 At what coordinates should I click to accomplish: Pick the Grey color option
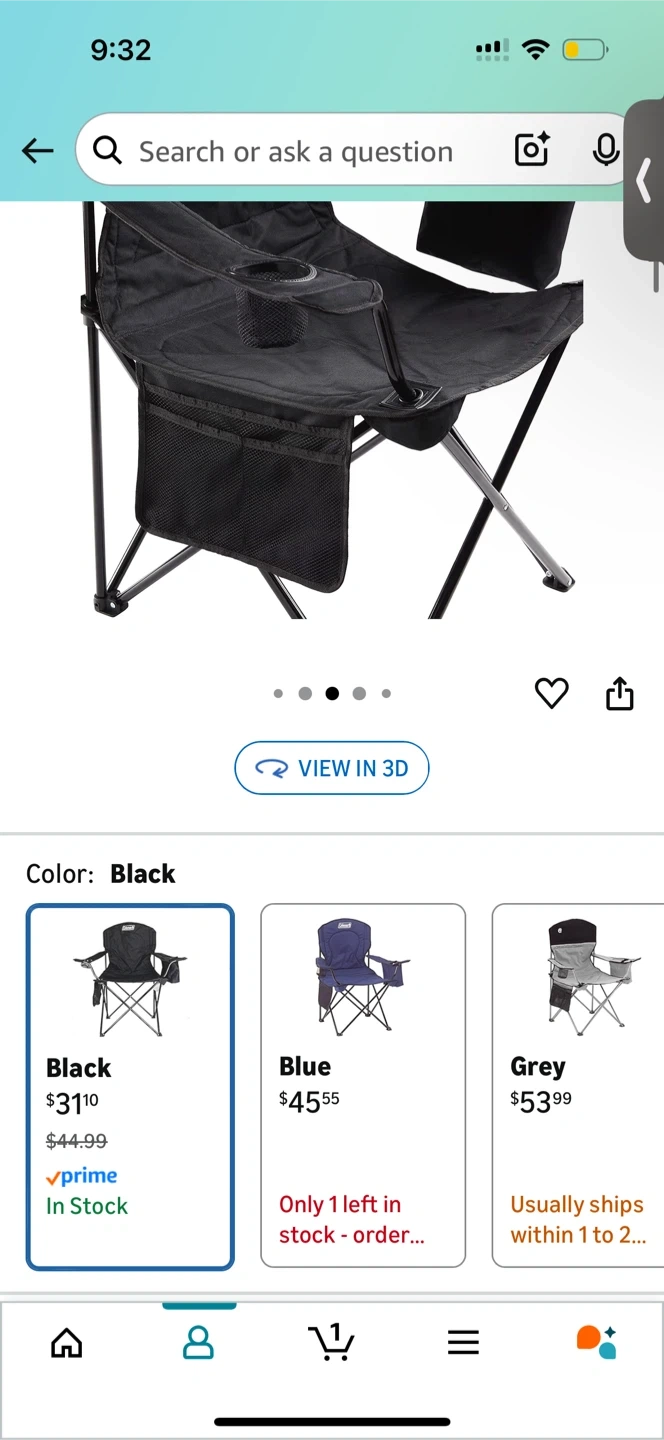[x=578, y=1086]
